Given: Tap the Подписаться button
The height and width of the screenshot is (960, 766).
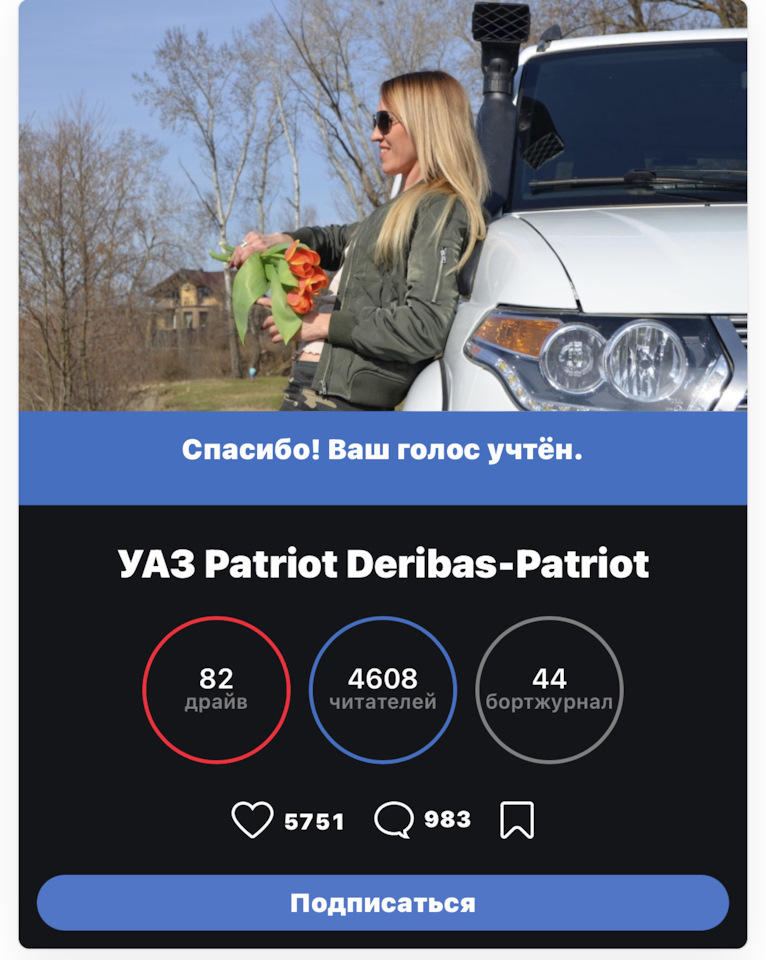Looking at the screenshot, I should [x=382, y=904].
